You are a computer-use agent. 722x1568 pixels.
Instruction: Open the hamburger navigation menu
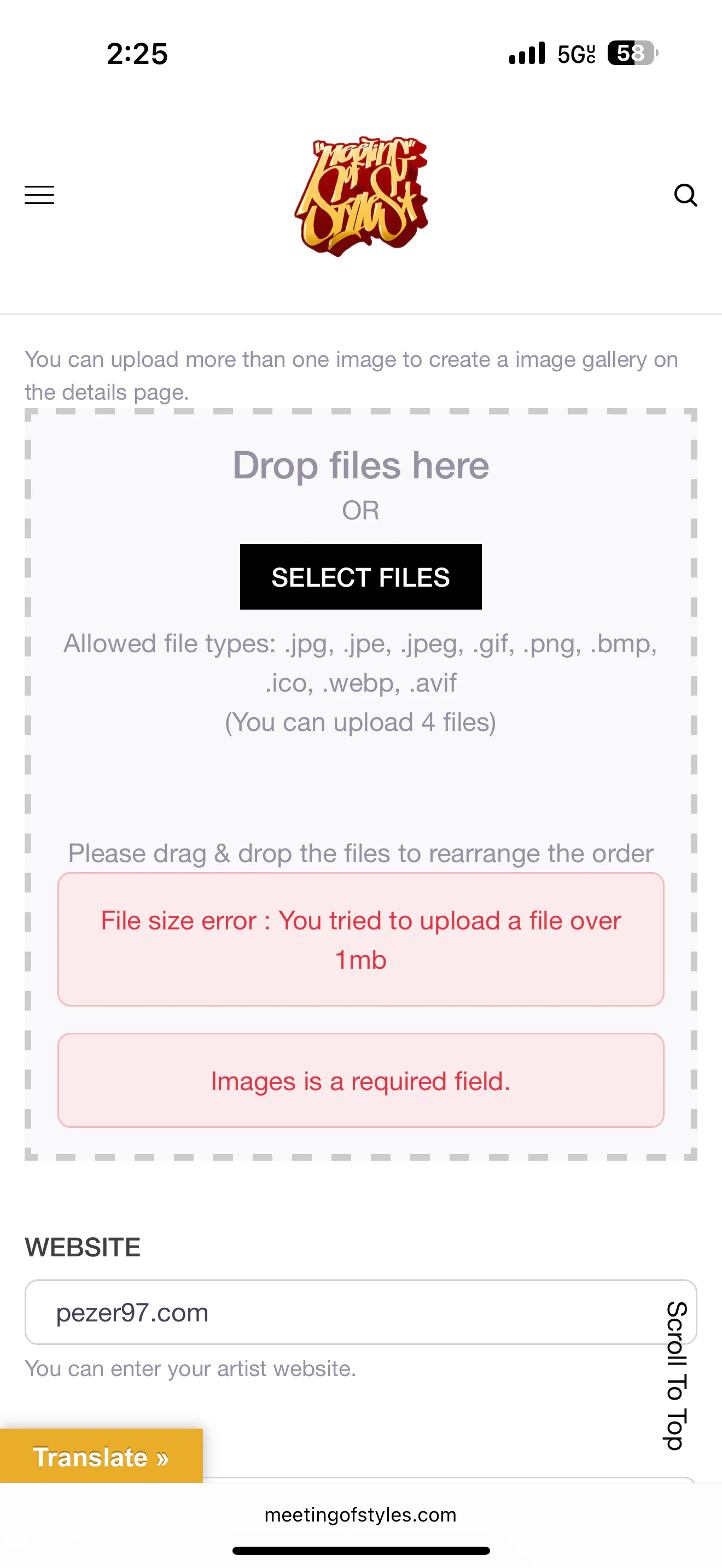pyautogui.click(x=39, y=195)
